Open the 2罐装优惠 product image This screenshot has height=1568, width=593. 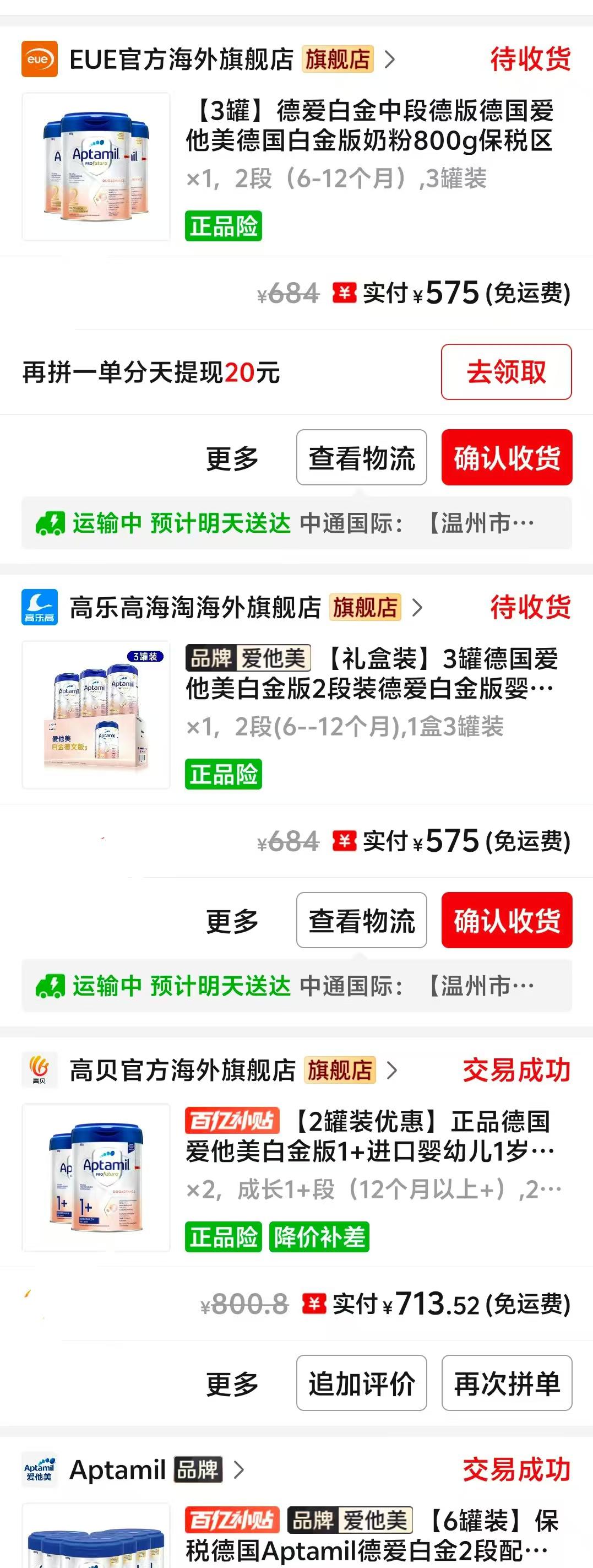tap(96, 1177)
